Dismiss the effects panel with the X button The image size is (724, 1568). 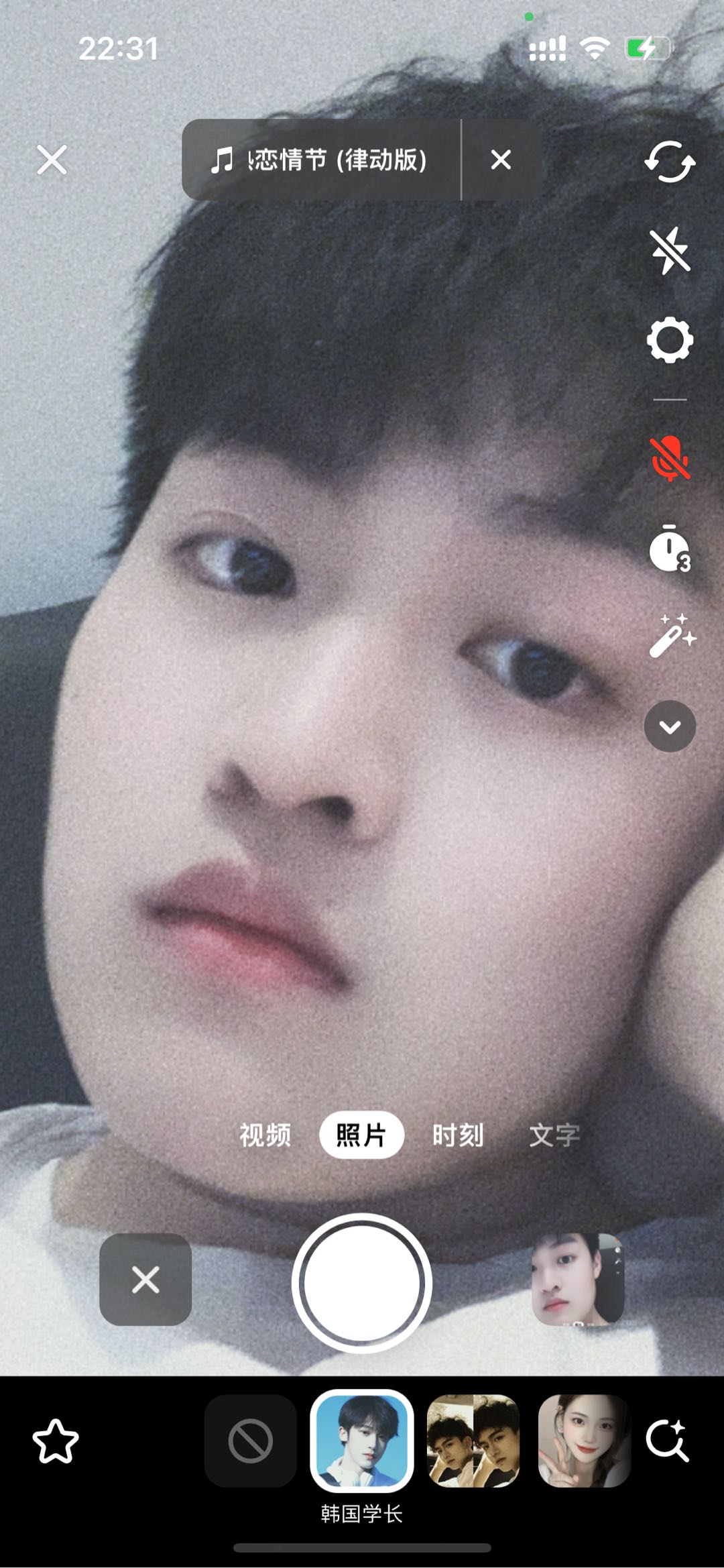point(145,1280)
